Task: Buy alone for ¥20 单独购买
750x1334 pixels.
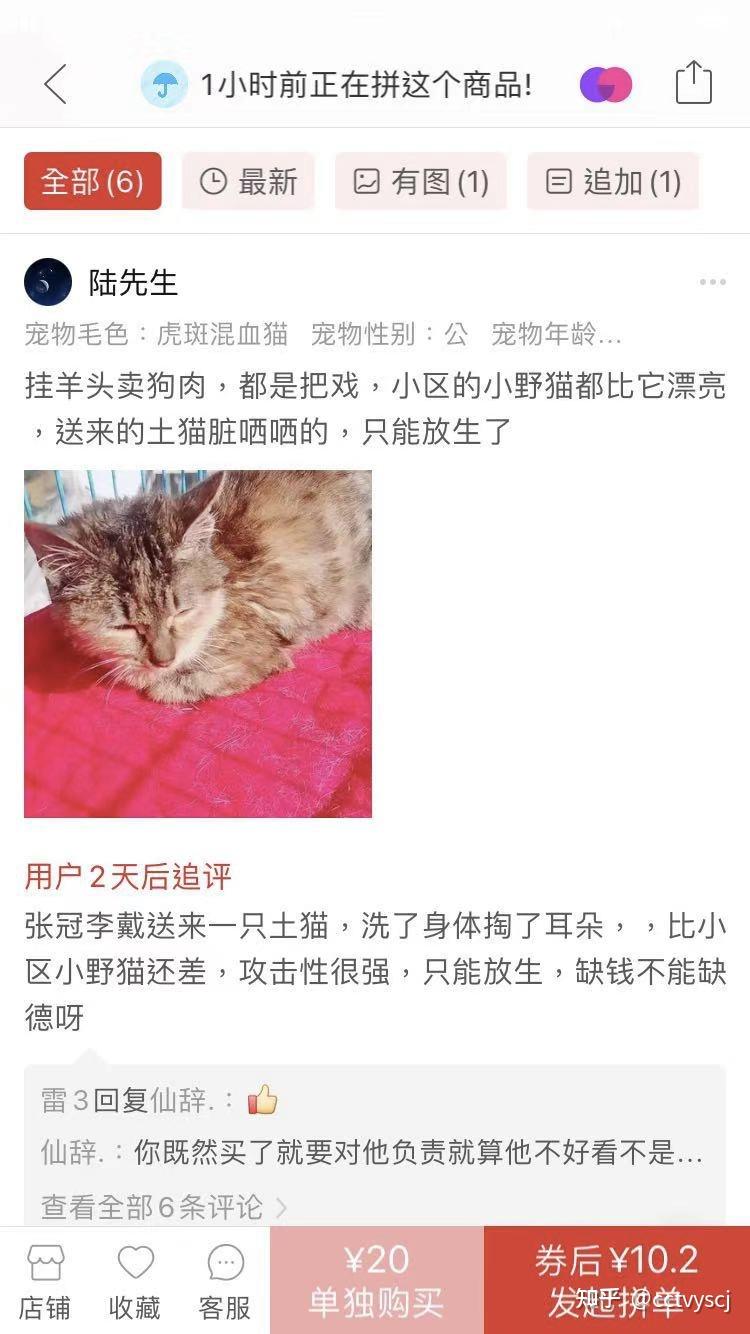Action: 376,1280
